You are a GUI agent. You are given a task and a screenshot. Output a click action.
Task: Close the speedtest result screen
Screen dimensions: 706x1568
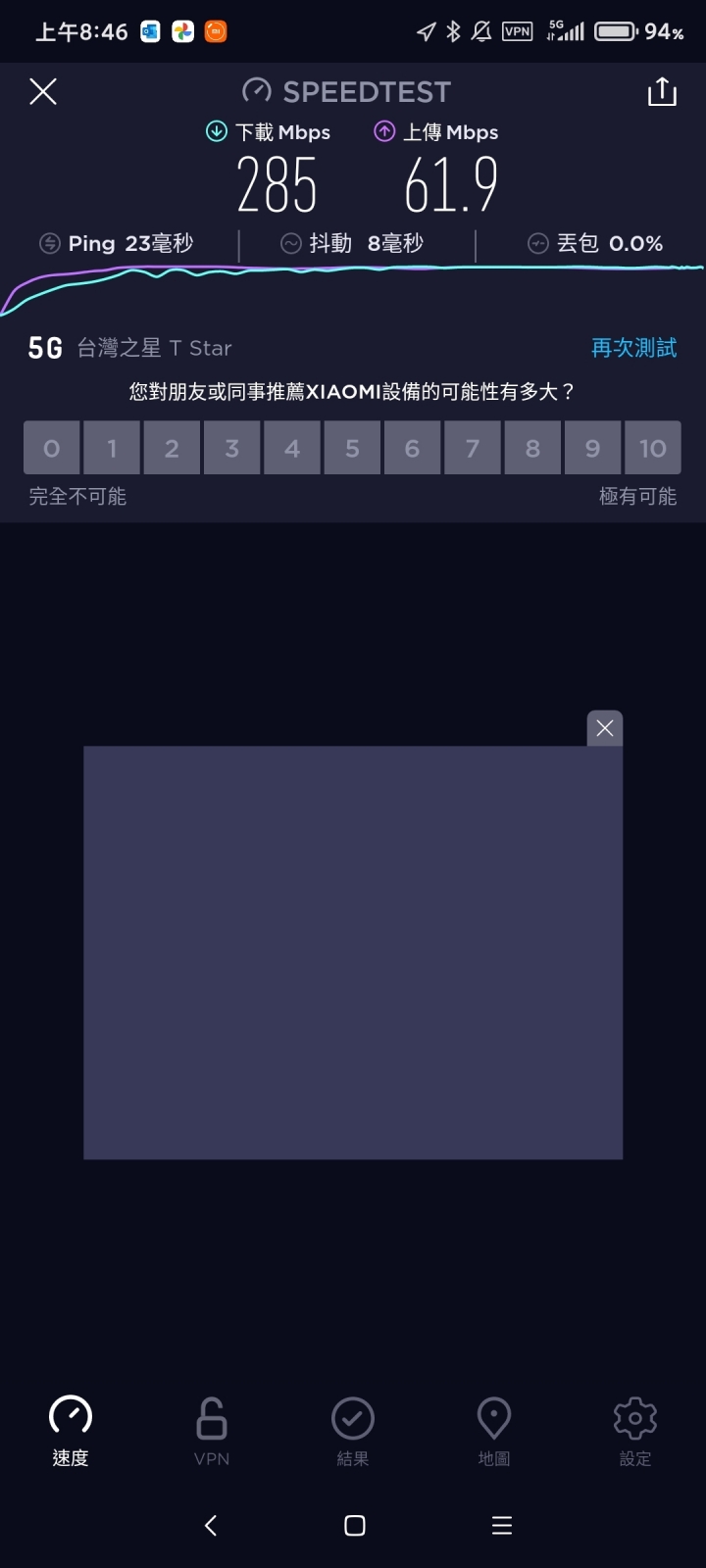[43, 92]
